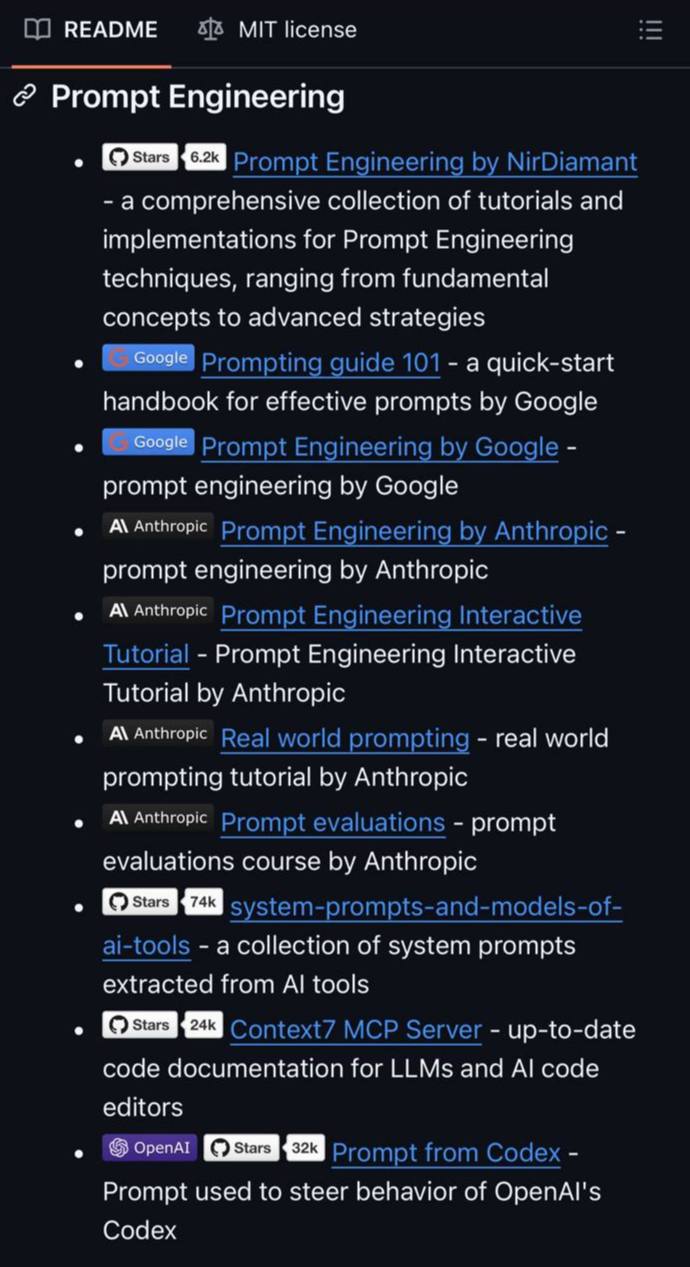Tap the OpenAI badge
This screenshot has width=690, height=1267.
[150, 1148]
